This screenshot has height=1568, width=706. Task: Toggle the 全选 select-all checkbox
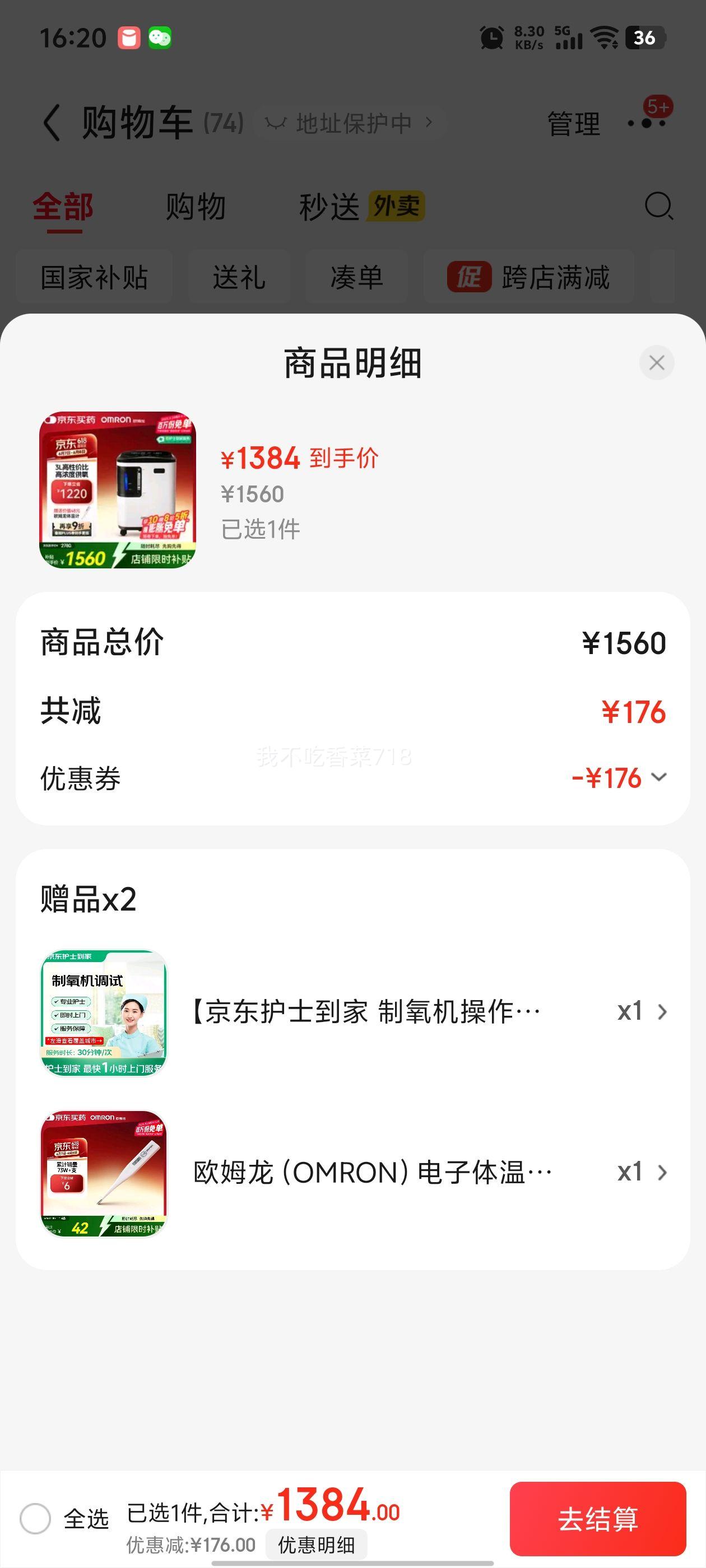[35, 1518]
